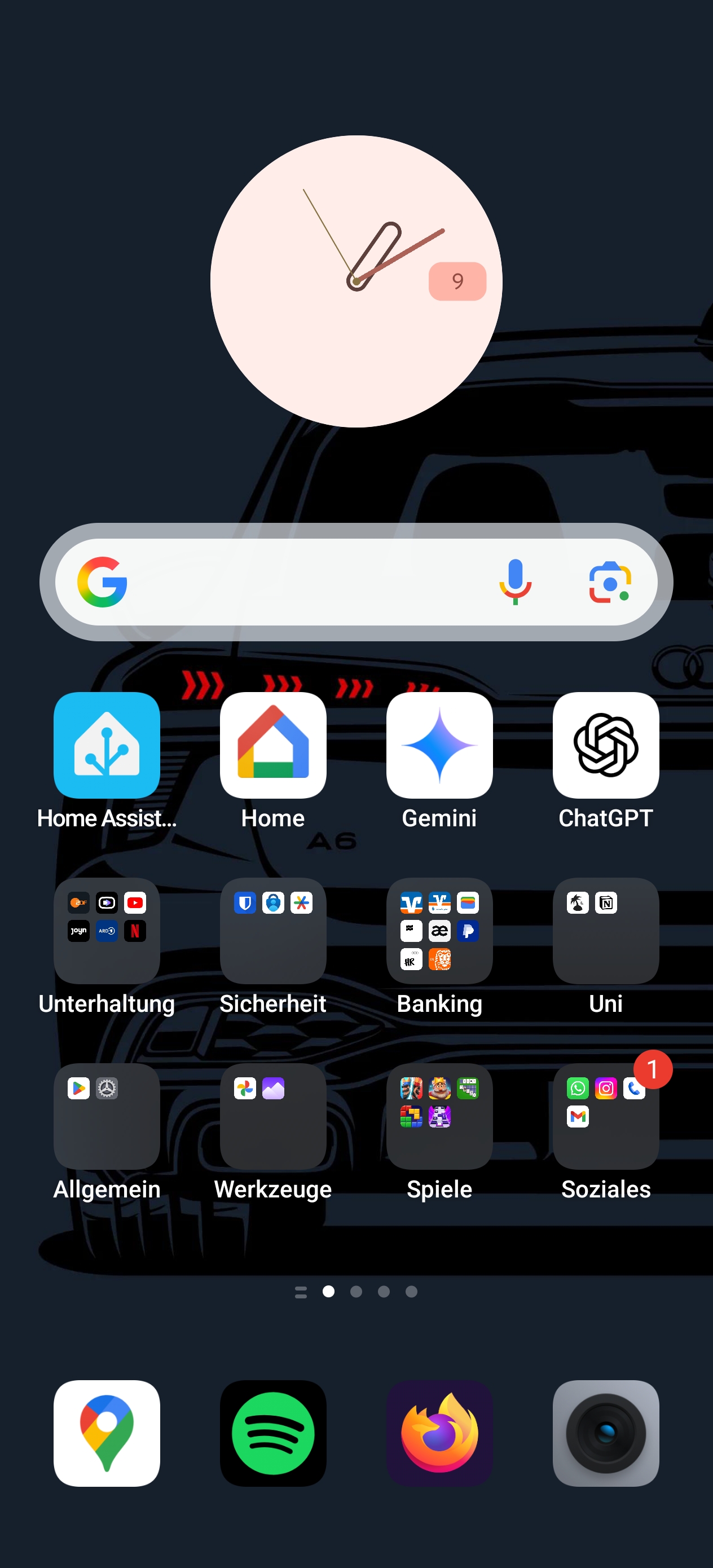Launch the Home Assistant app

[x=107, y=745]
